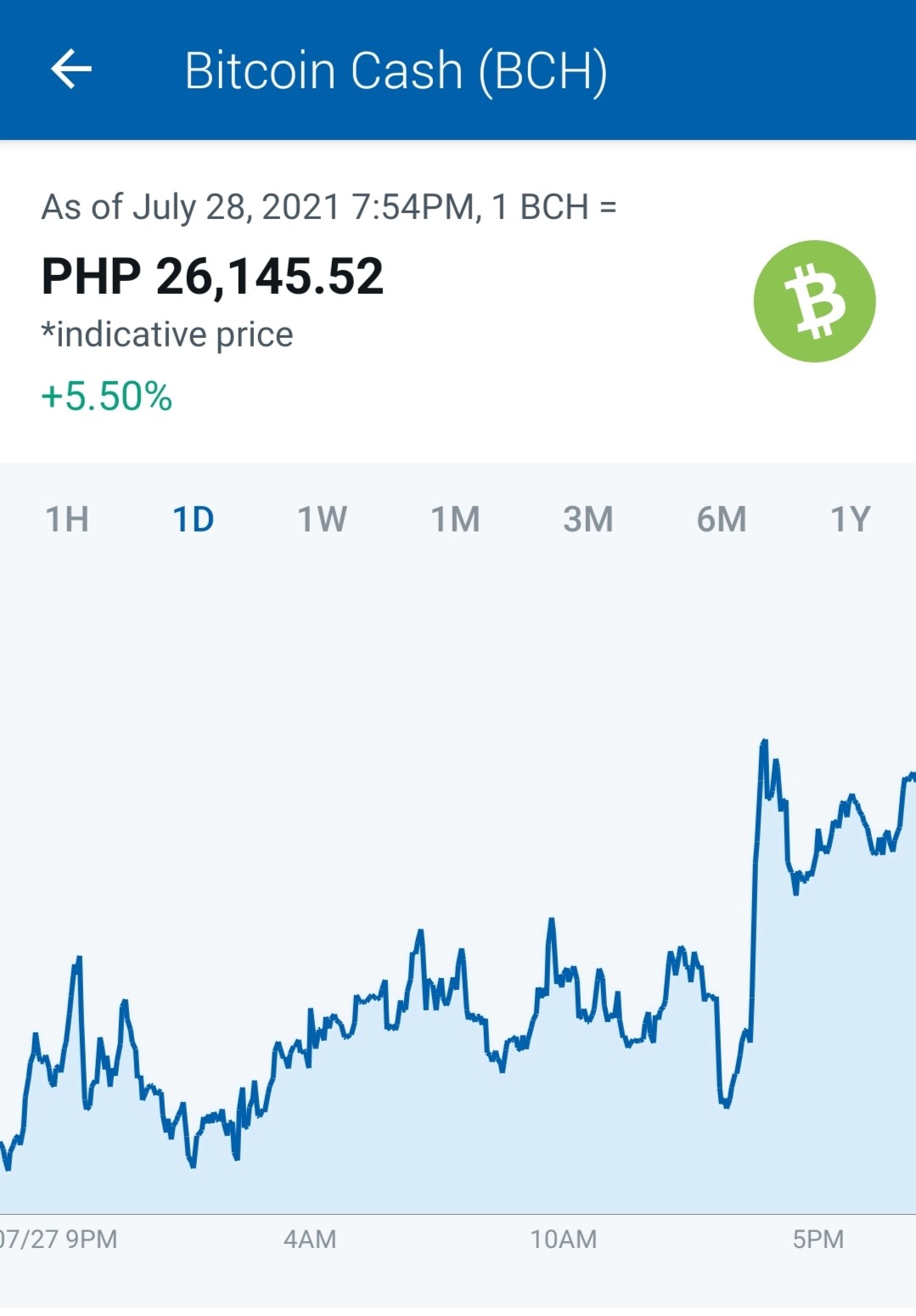Choose the 6M chart range
Image resolution: width=916 pixels, height=1316 pixels.
(x=722, y=519)
